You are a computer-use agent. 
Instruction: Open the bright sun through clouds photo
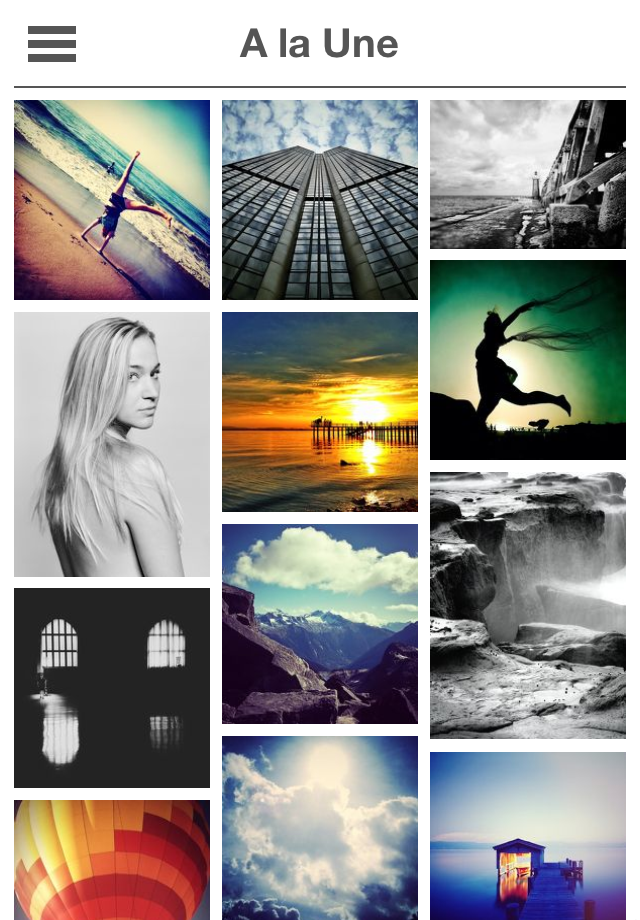pos(320,828)
